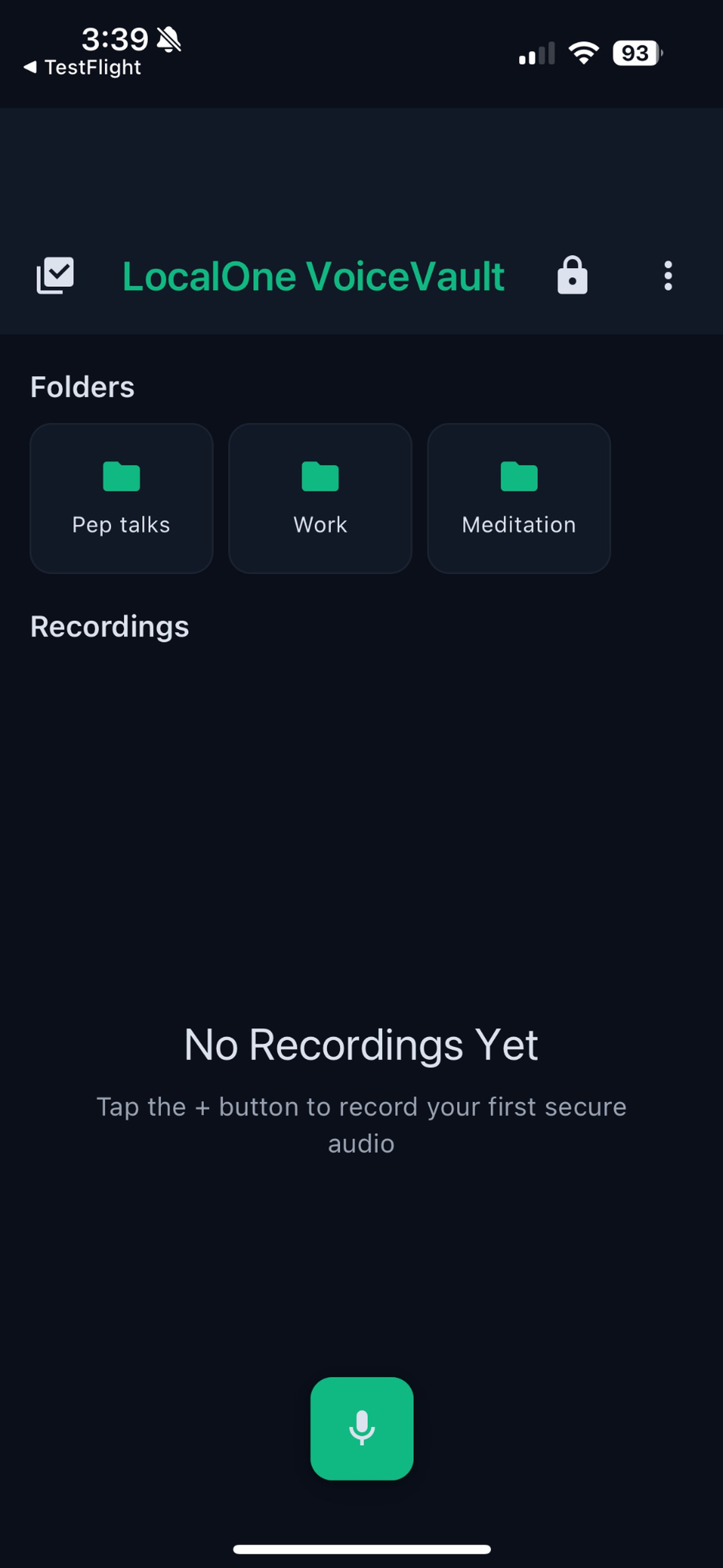
Task: Return to TestFlight via back link
Action: pos(82,67)
